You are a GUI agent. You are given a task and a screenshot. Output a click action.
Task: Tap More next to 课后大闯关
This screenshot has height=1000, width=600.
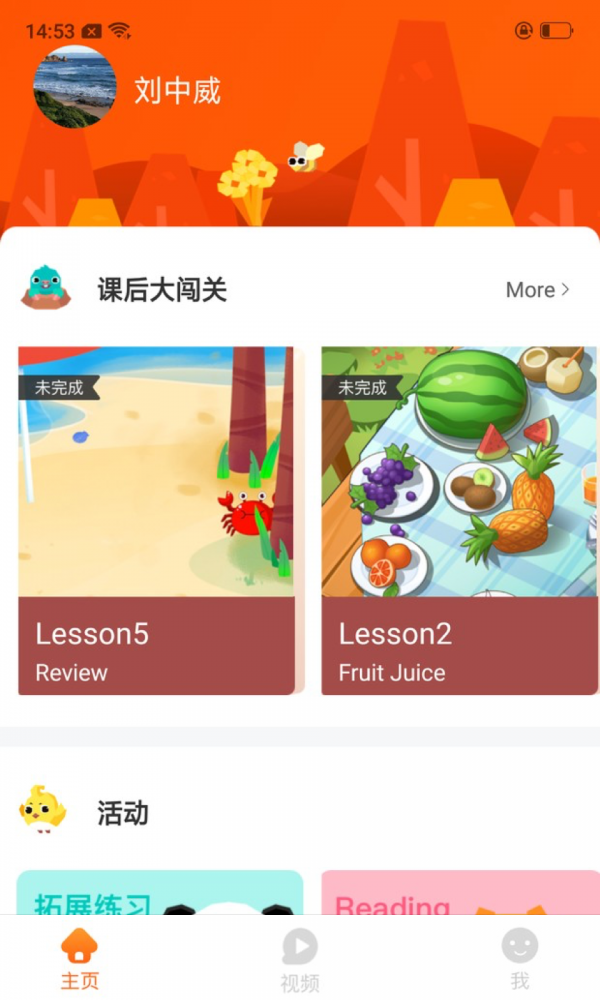tap(537, 290)
